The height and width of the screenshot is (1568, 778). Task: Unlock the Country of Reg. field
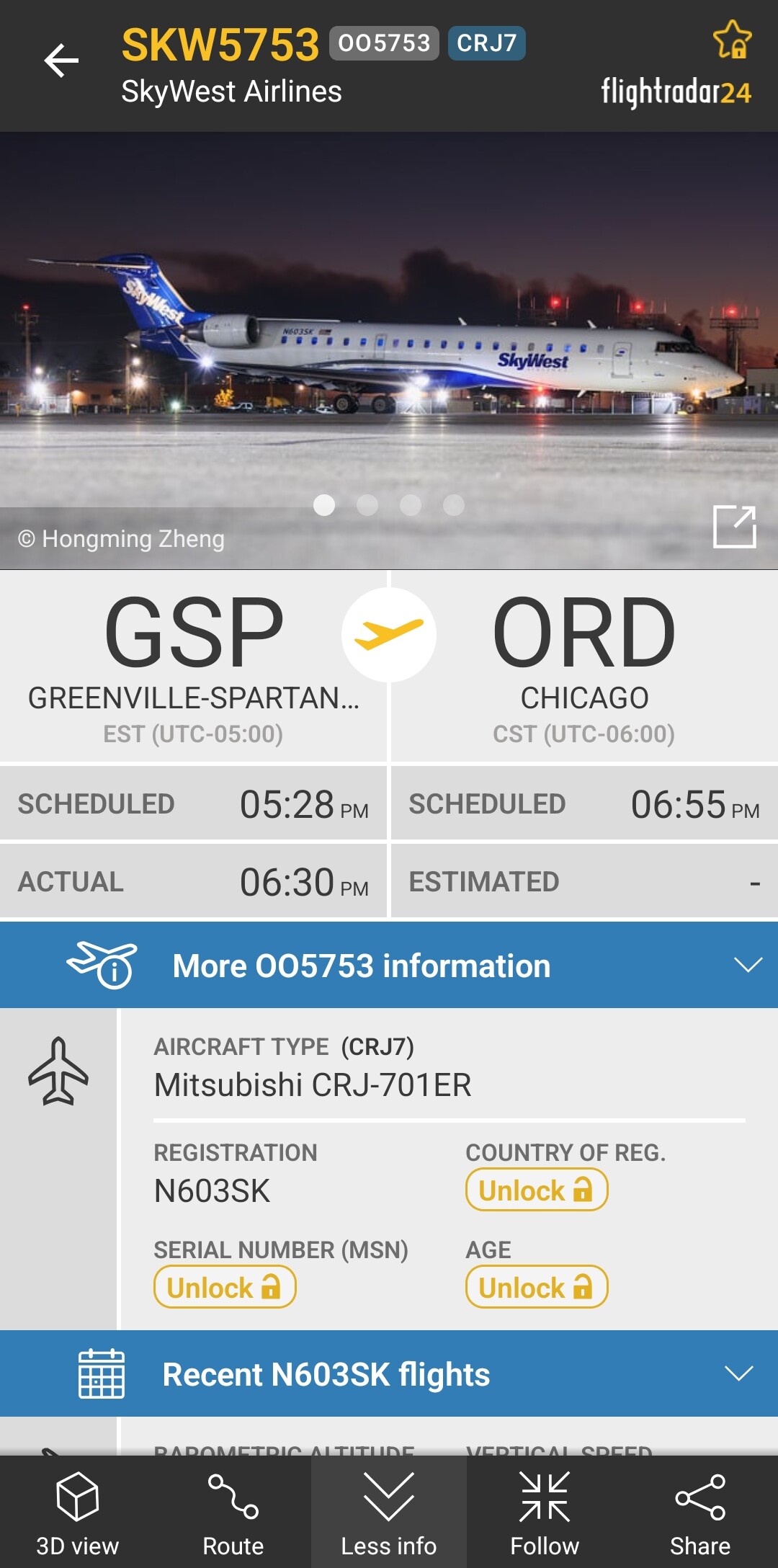pos(536,1190)
